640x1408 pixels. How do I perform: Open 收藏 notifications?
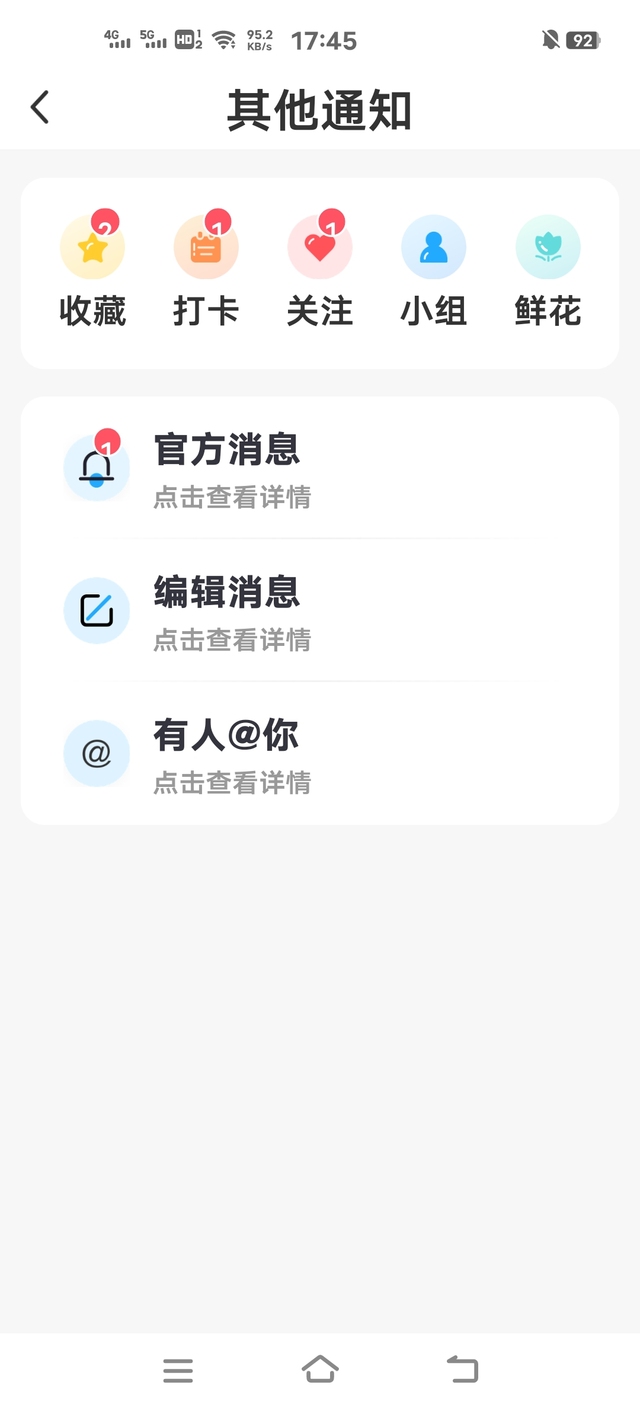(92, 269)
